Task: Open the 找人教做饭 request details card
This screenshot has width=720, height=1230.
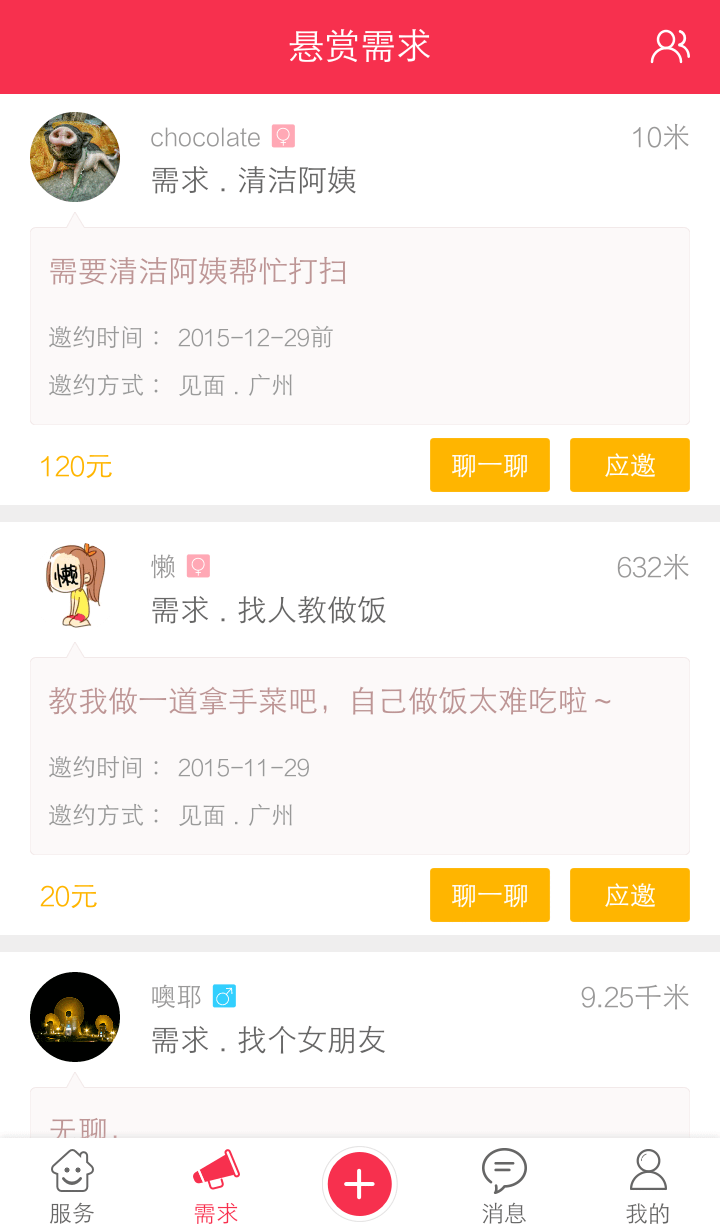Action: [360, 755]
